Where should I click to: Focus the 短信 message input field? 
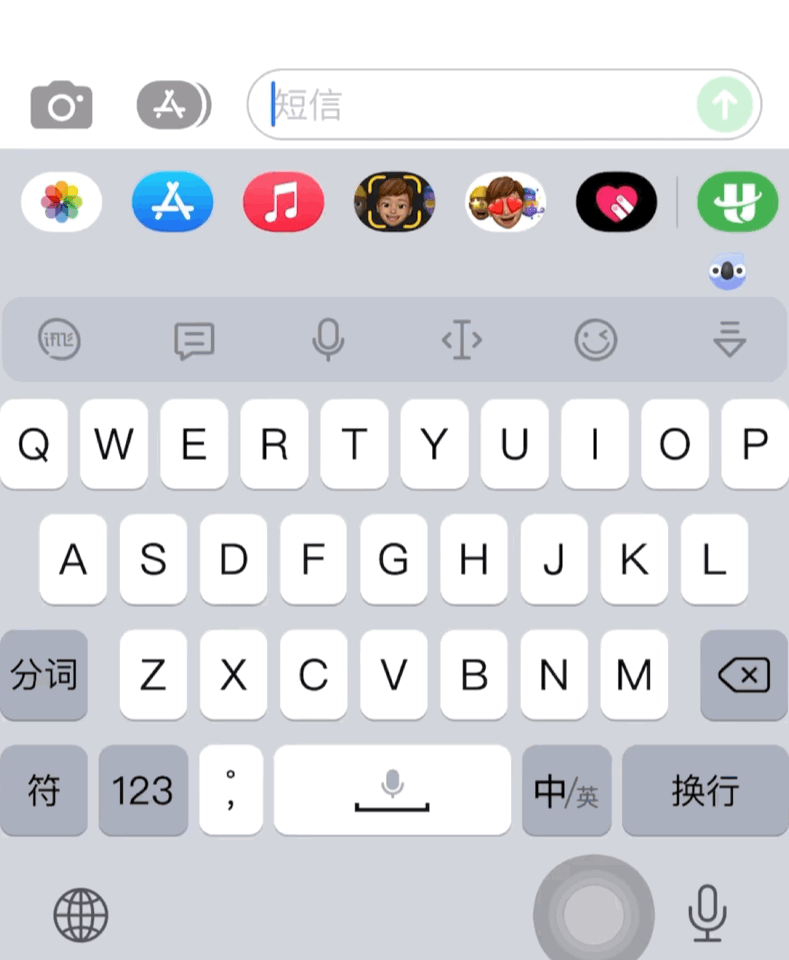(x=480, y=105)
